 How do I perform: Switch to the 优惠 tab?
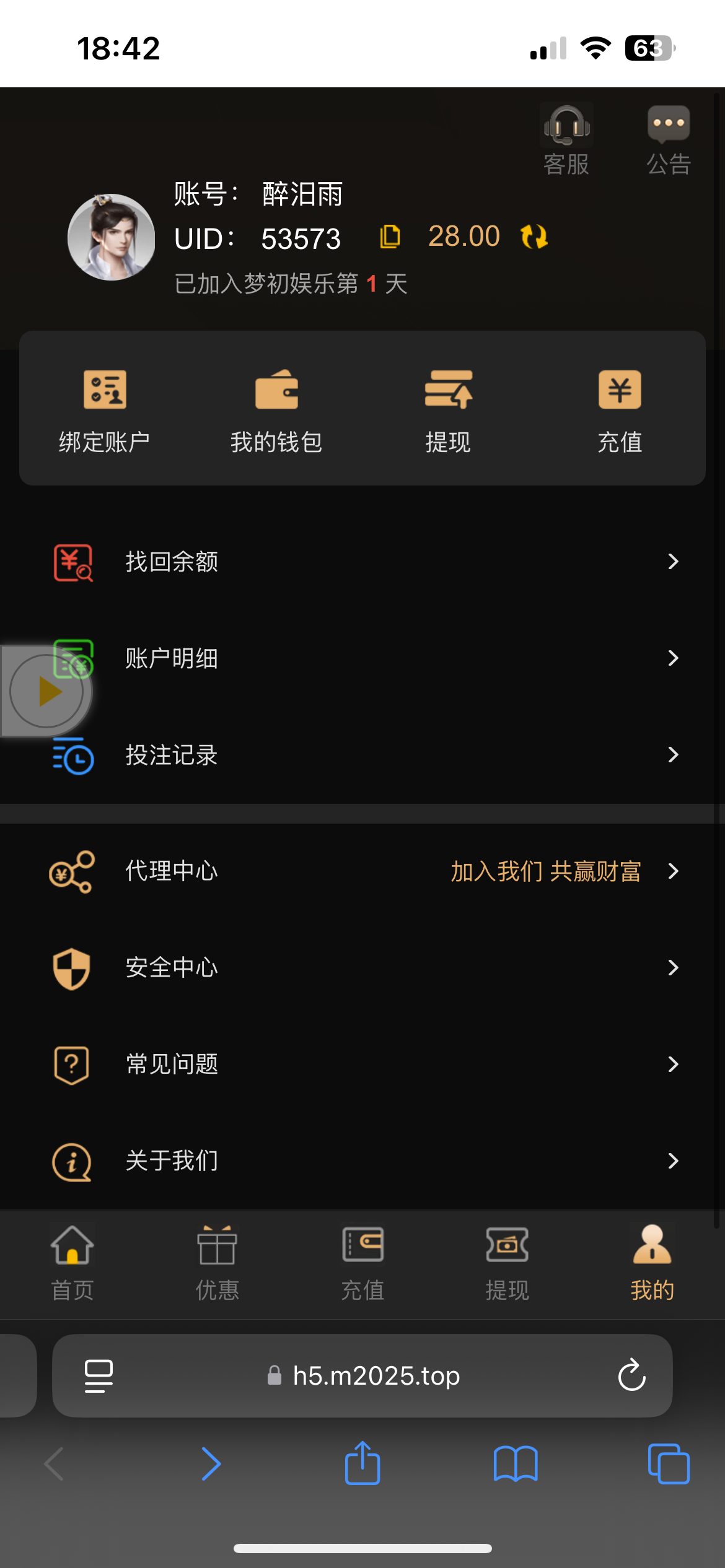(217, 1263)
